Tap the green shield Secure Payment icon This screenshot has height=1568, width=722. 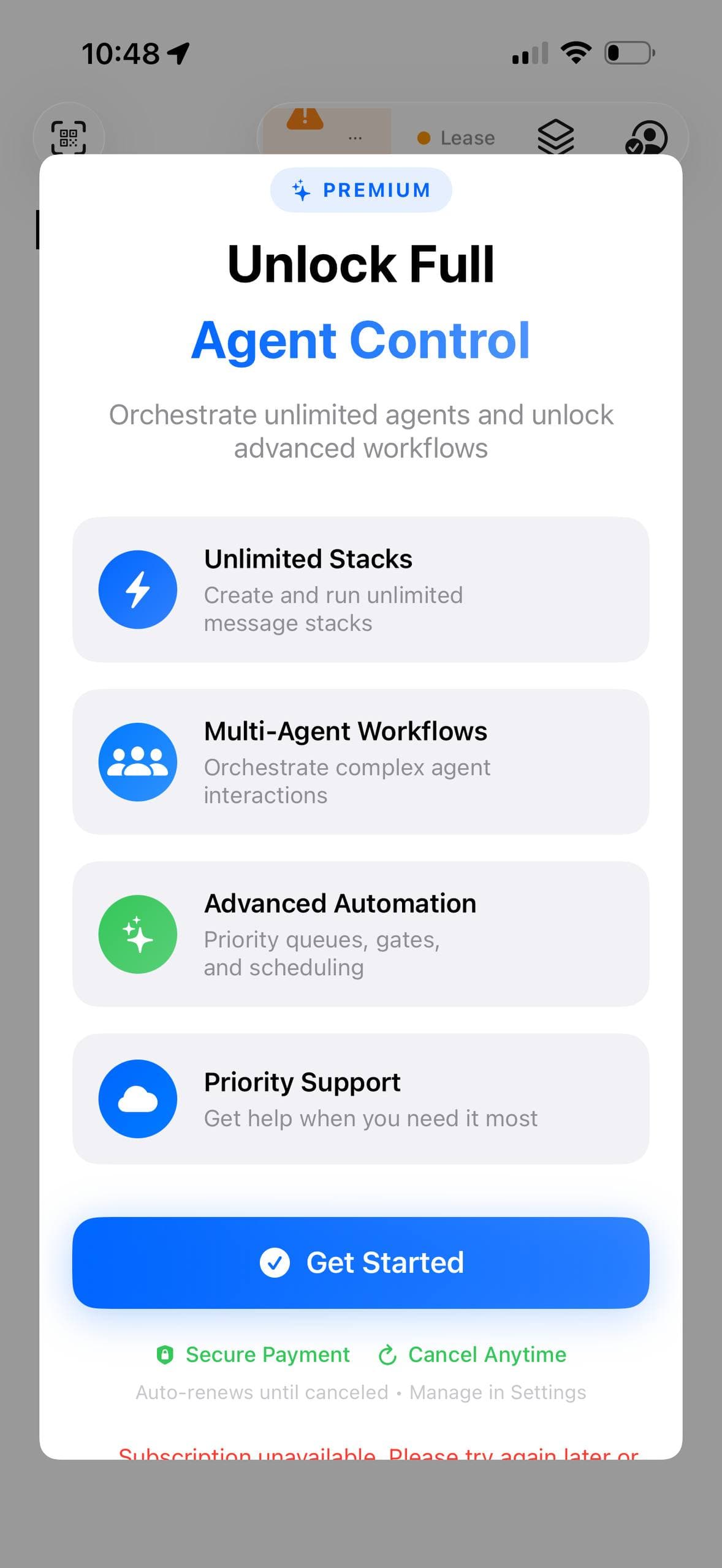(x=164, y=1354)
